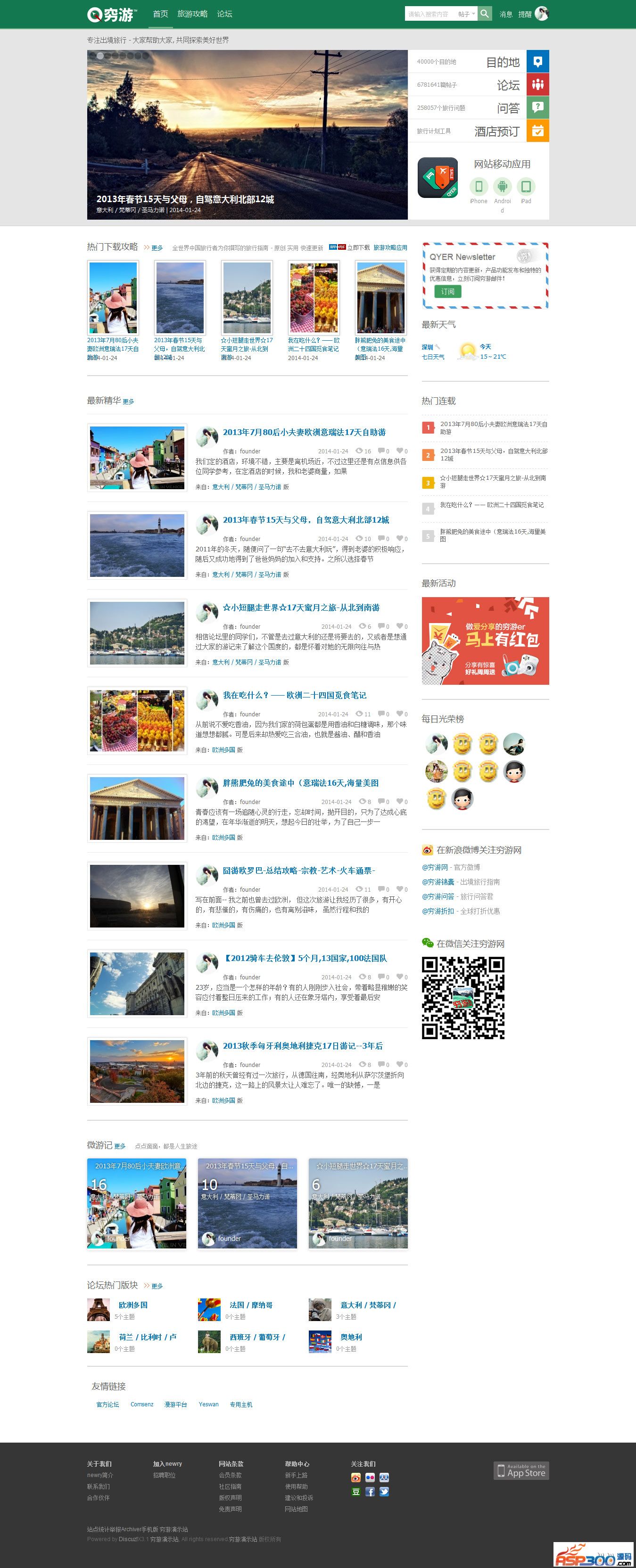The height and width of the screenshot is (1568, 636).
Task: Switch to the 旅游攻略 nav tab
Action: pos(192,14)
